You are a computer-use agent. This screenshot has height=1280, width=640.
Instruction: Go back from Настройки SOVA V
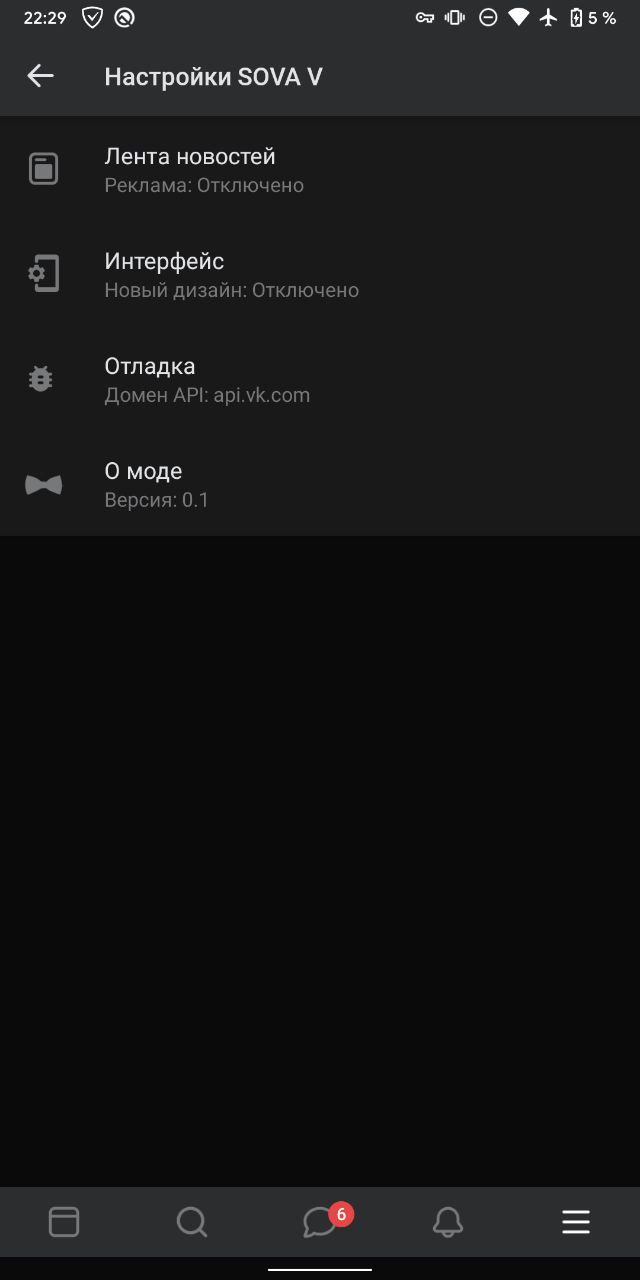click(x=40, y=76)
